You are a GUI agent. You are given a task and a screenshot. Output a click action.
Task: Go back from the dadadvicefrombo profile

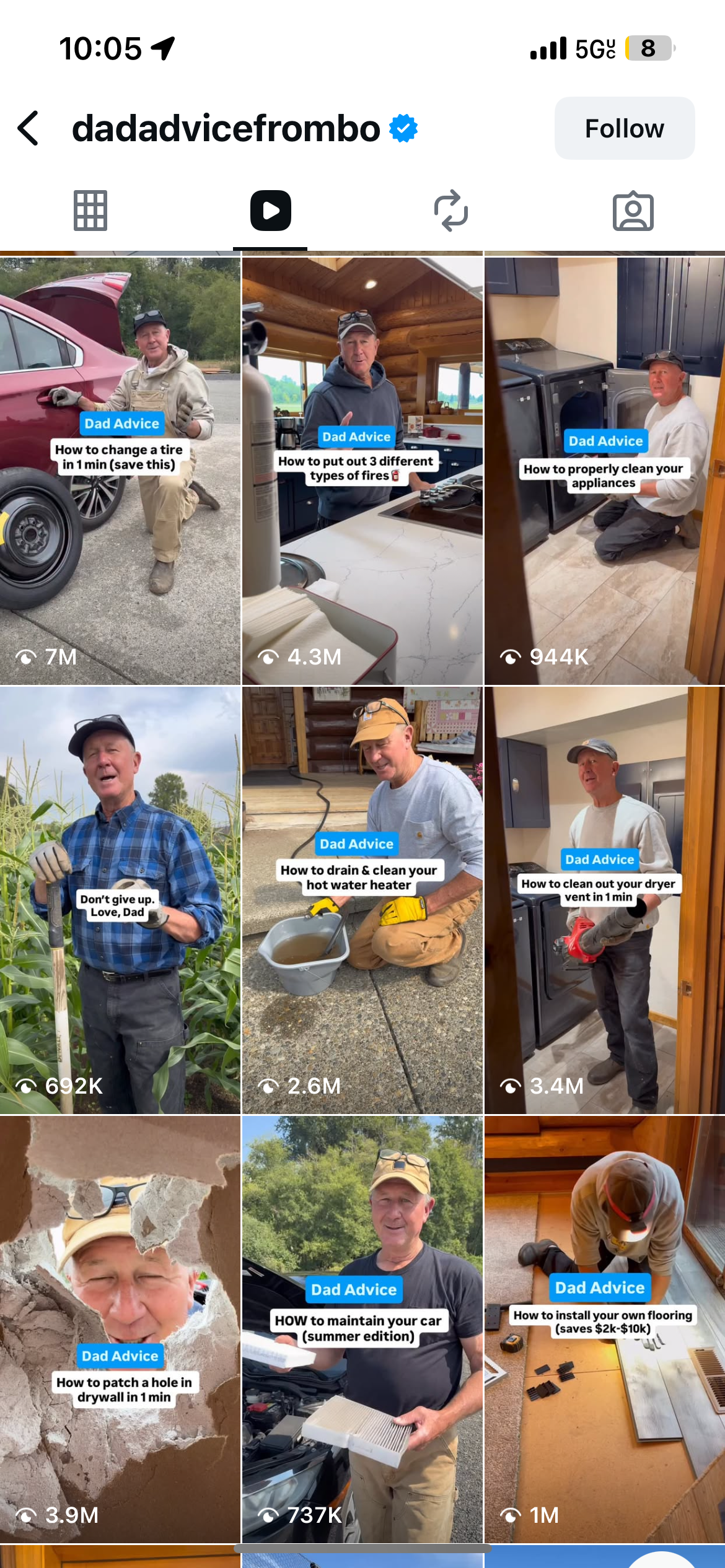[29, 128]
